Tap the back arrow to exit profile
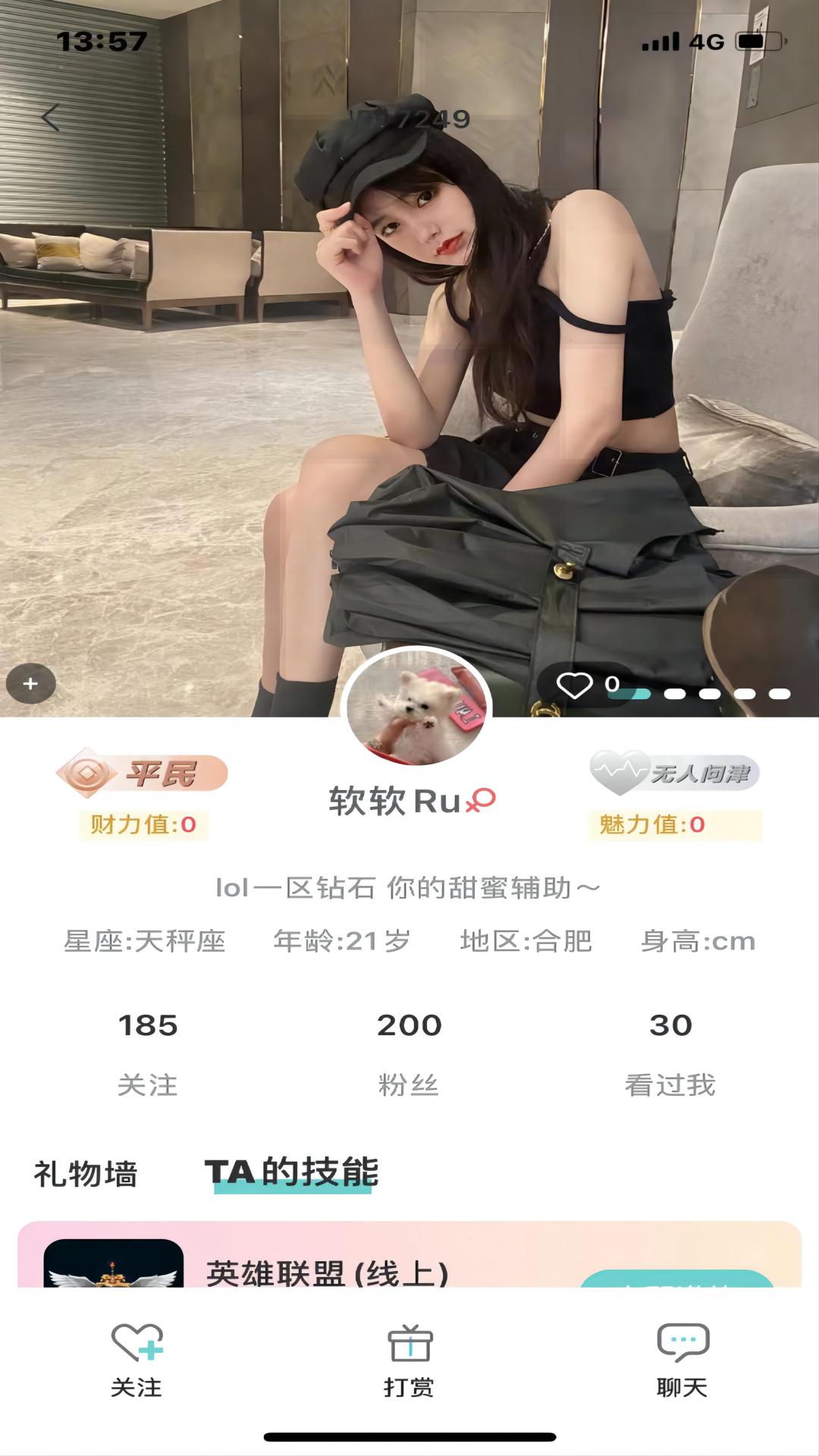Image resolution: width=819 pixels, height=1456 pixels. (x=50, y=115)
